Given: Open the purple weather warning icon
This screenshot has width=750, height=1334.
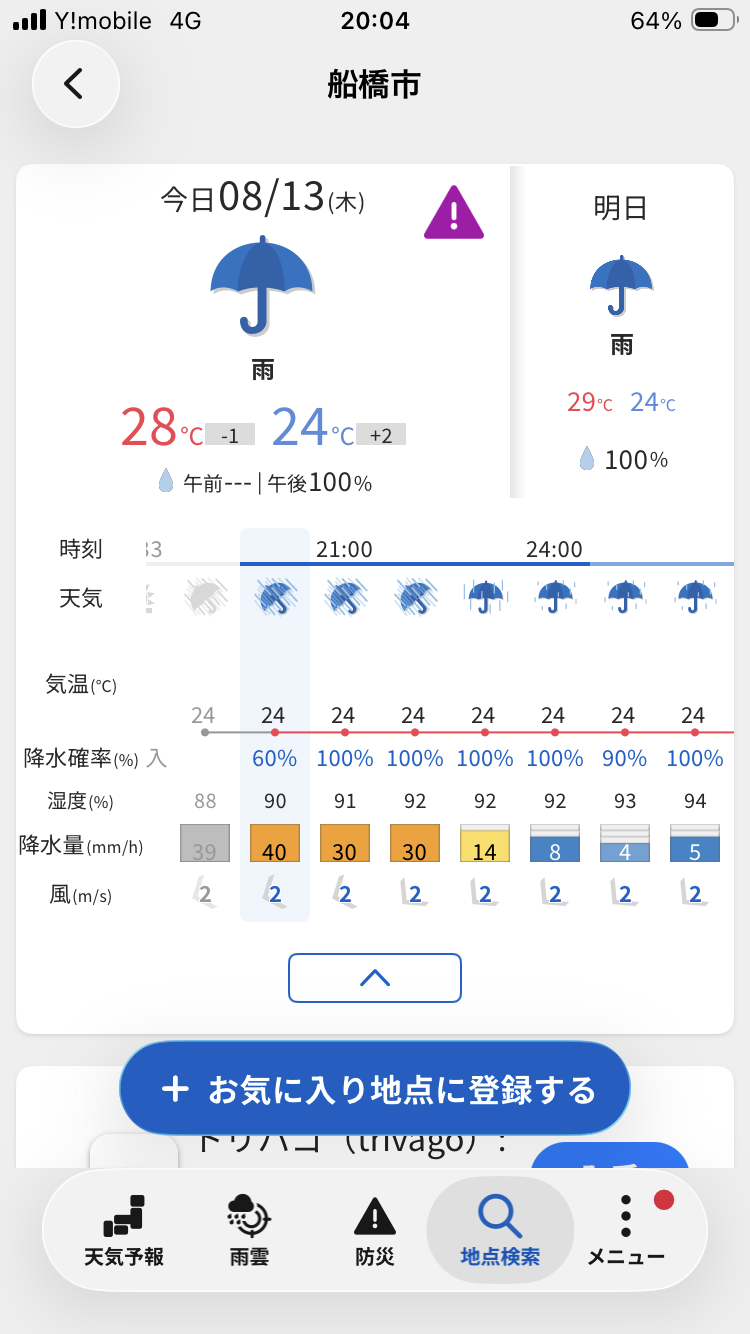Looking at the screenshot, I should click(454, 212).
